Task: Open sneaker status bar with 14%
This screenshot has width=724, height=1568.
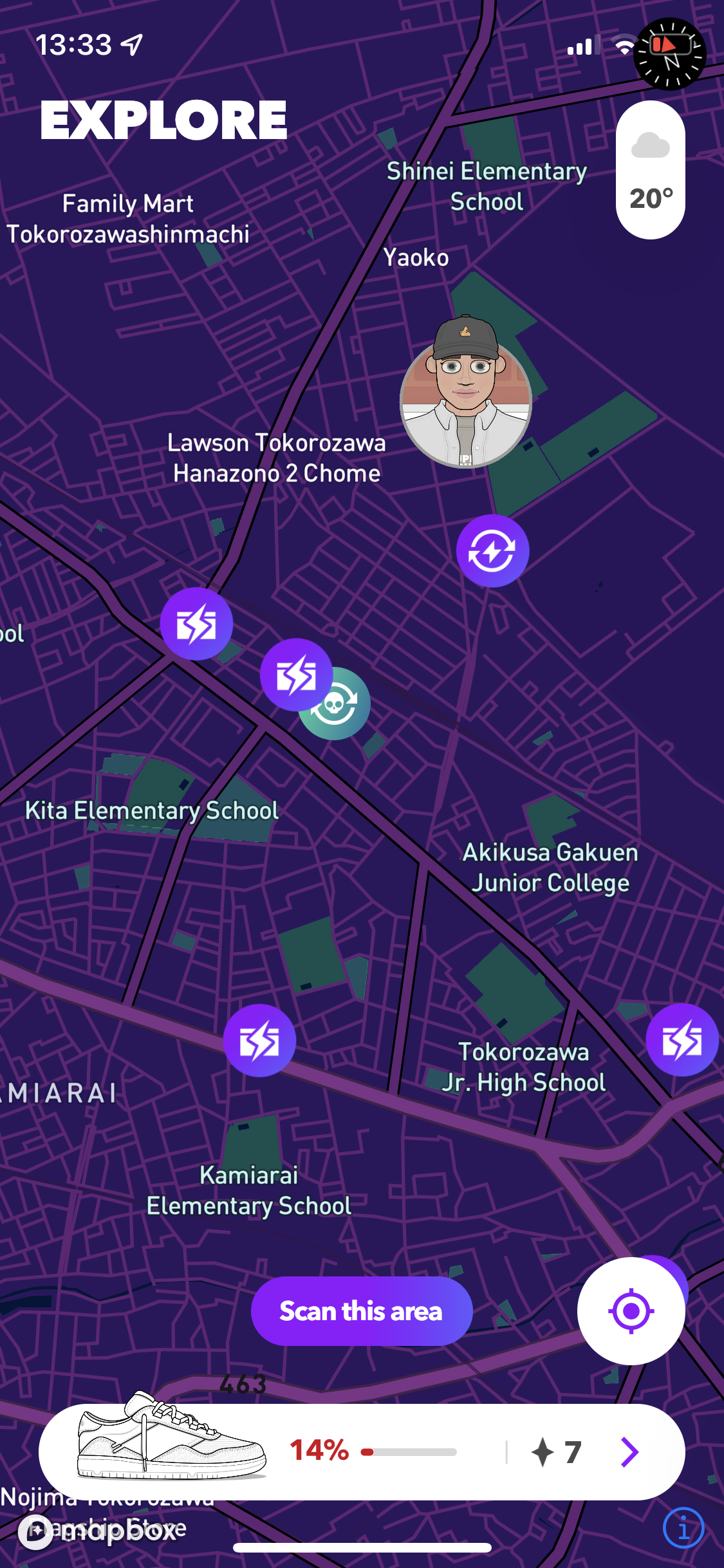Action: click(x=362, y=1452)
